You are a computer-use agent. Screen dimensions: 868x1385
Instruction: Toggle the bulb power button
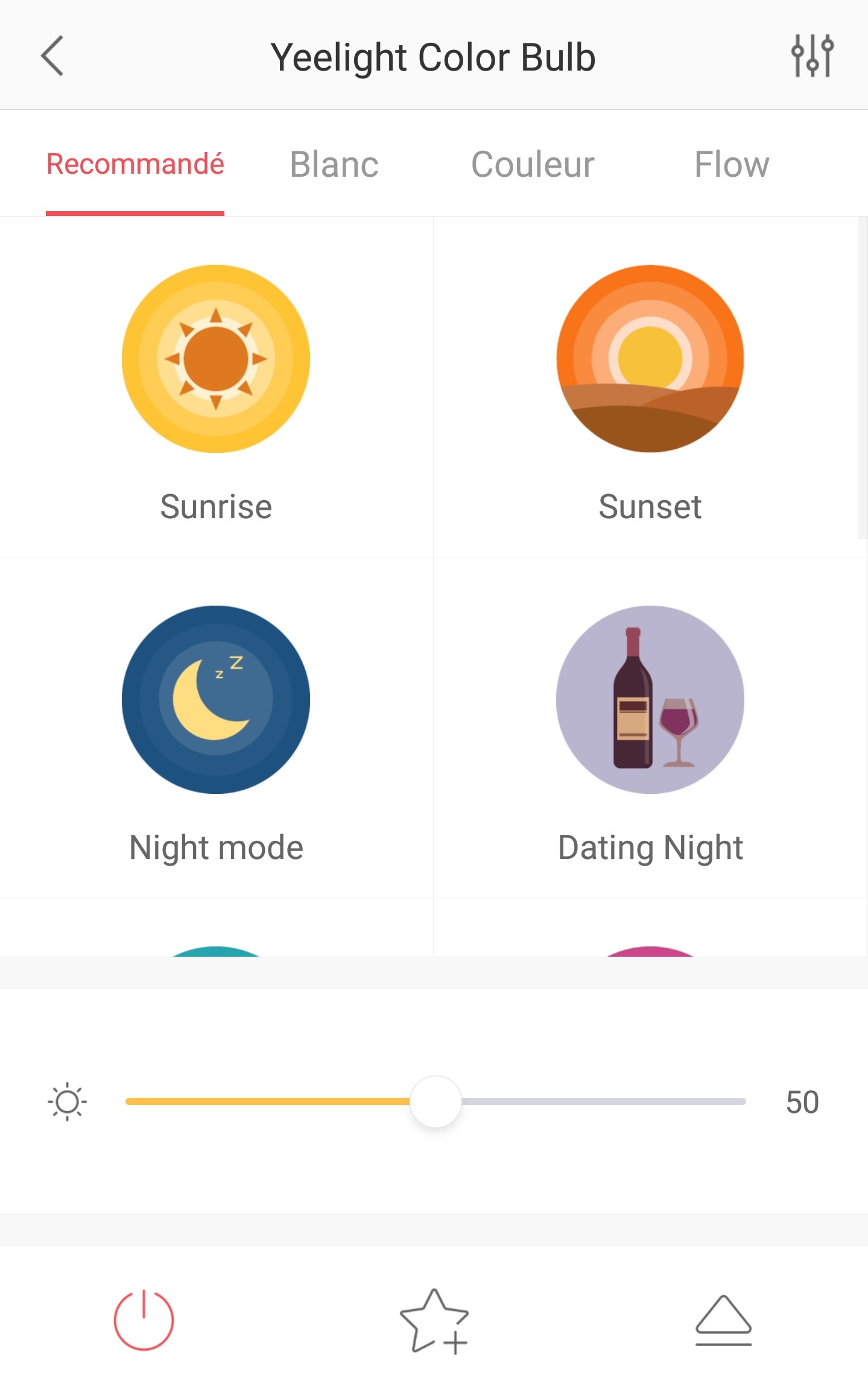(x=144, y=1320)
